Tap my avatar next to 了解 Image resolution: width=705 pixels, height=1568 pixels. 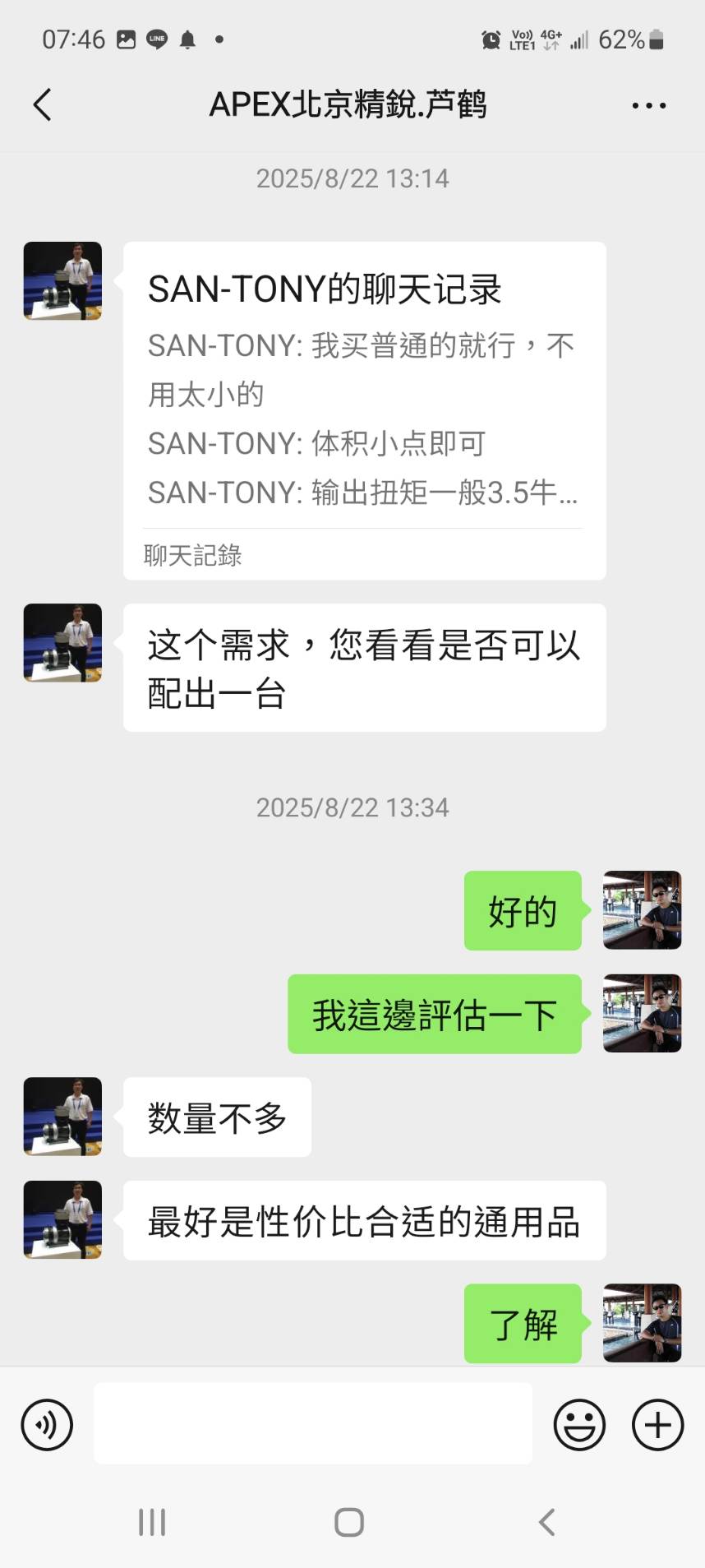pos(642,1323)
